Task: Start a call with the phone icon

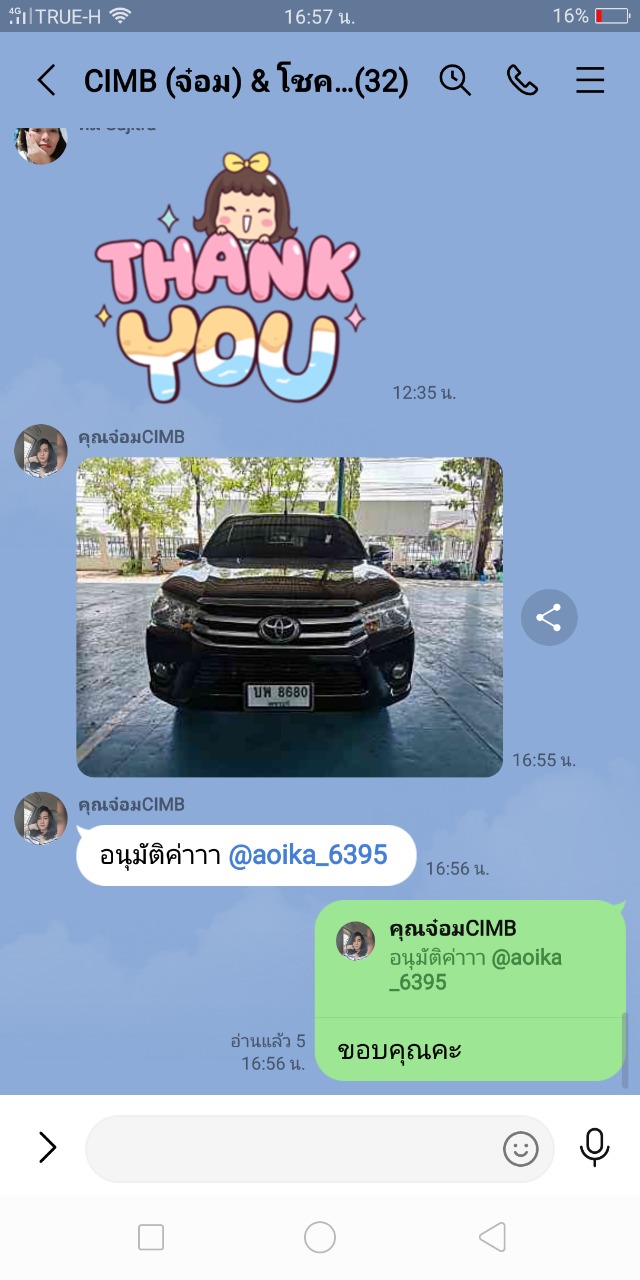Action: (522, 80)
